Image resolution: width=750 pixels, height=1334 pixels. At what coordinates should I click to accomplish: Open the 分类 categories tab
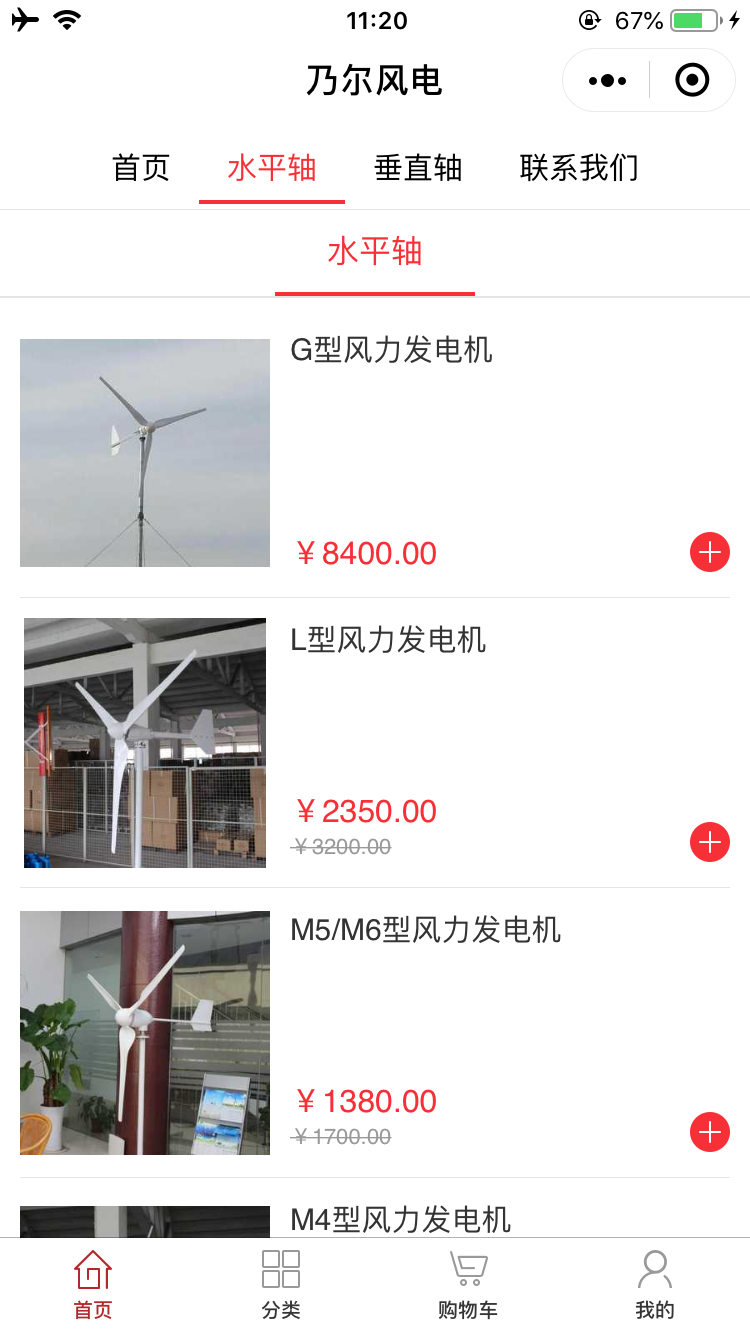tap(281, 1285)
